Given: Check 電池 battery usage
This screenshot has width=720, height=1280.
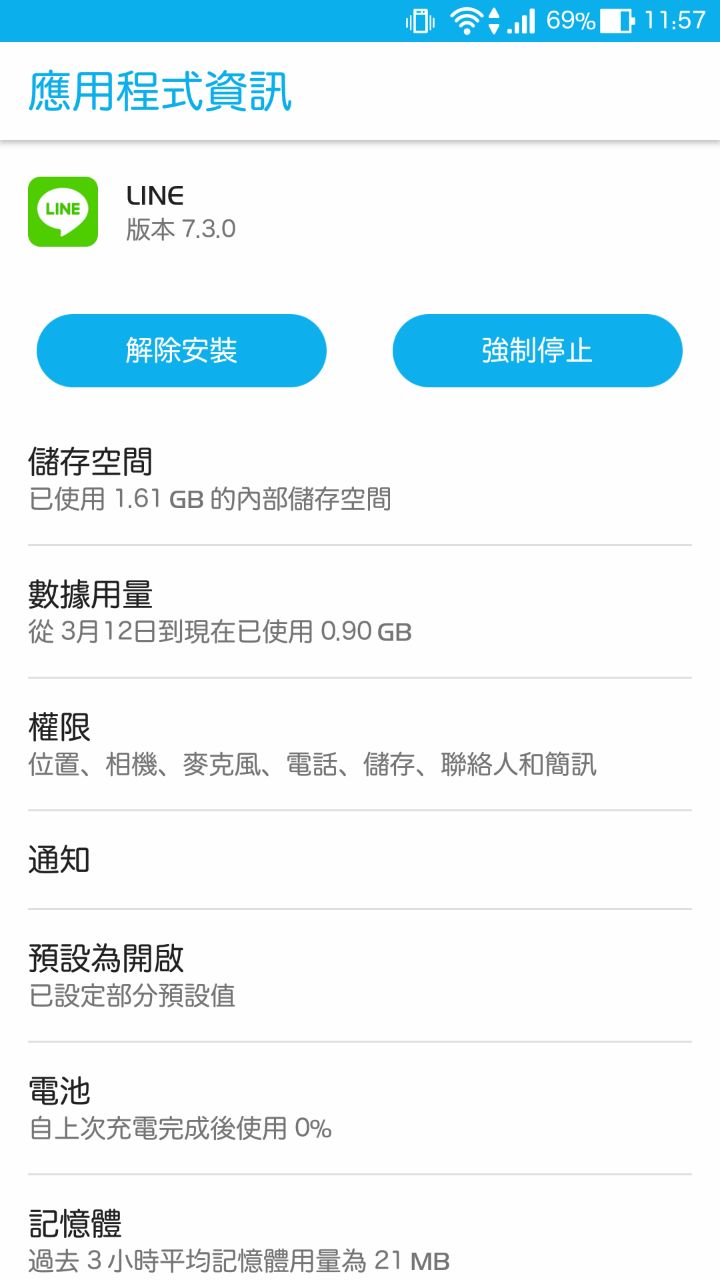Looking at the screenshot, I should click(x=360, y=1108).
